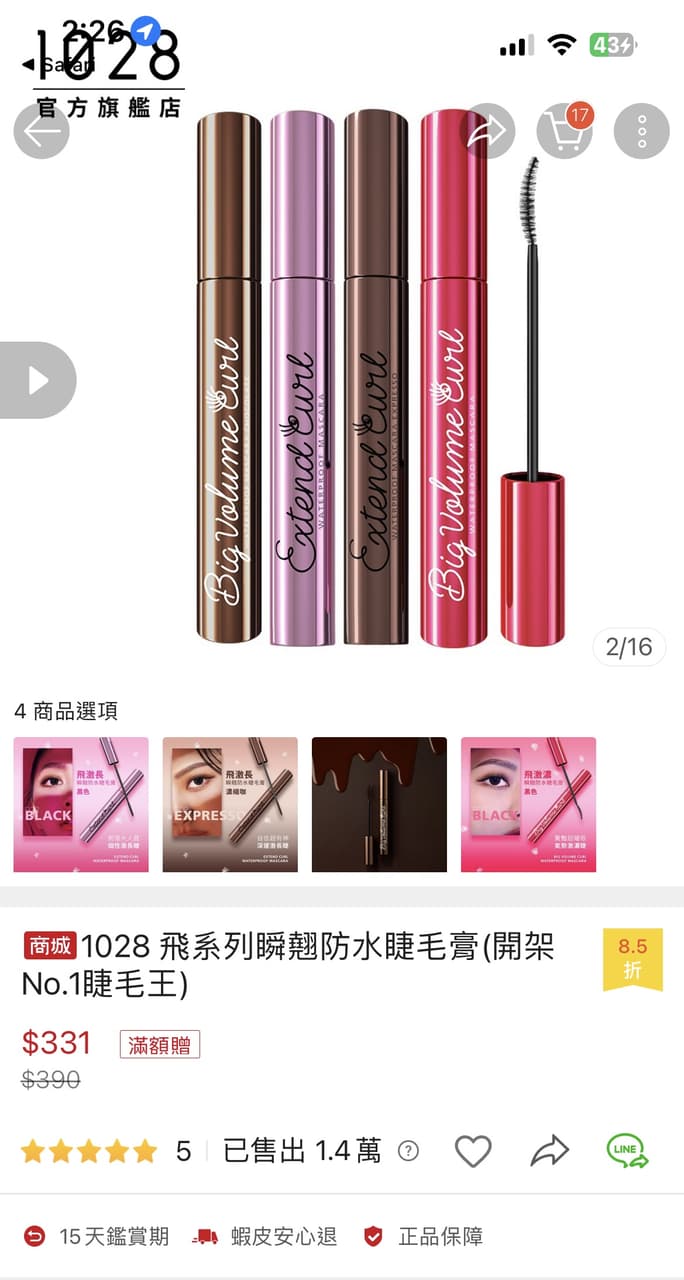
Task: Open the three-dot overflow menu
Action: point(641,131)
